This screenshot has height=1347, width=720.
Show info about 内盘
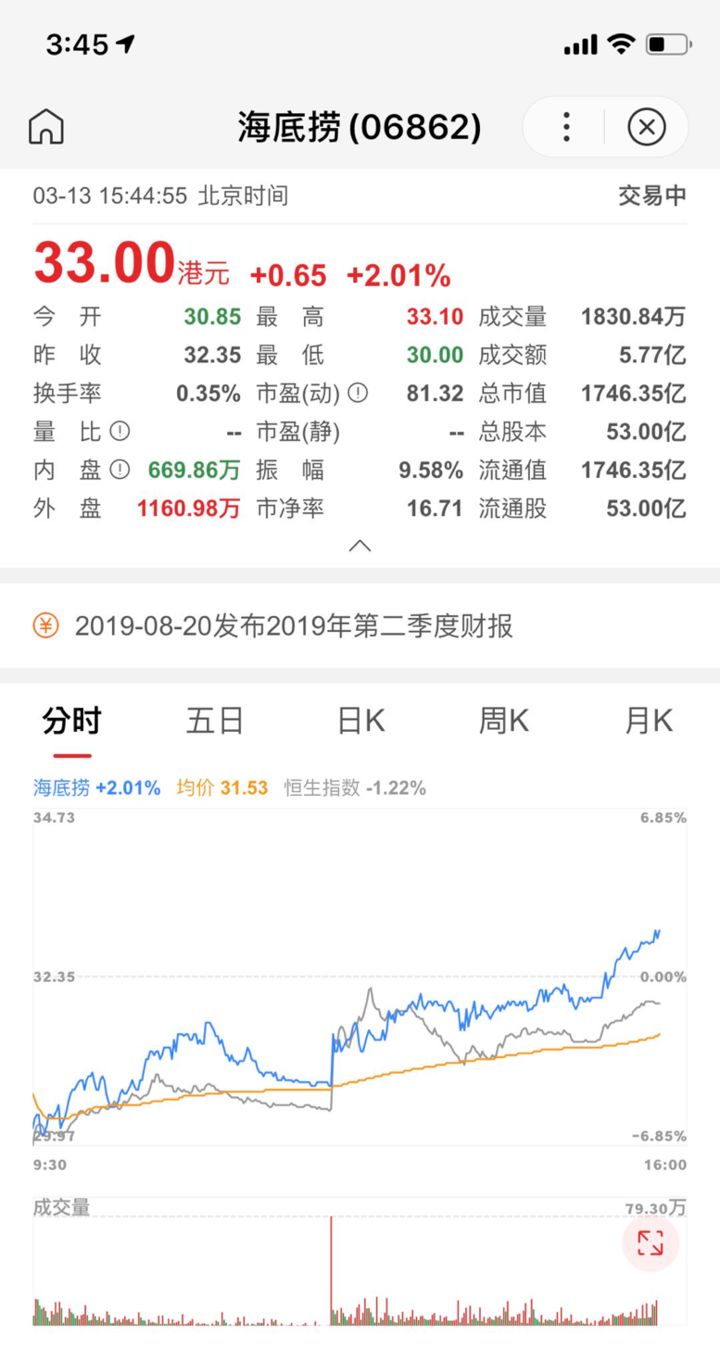click(x=121, y=470)
